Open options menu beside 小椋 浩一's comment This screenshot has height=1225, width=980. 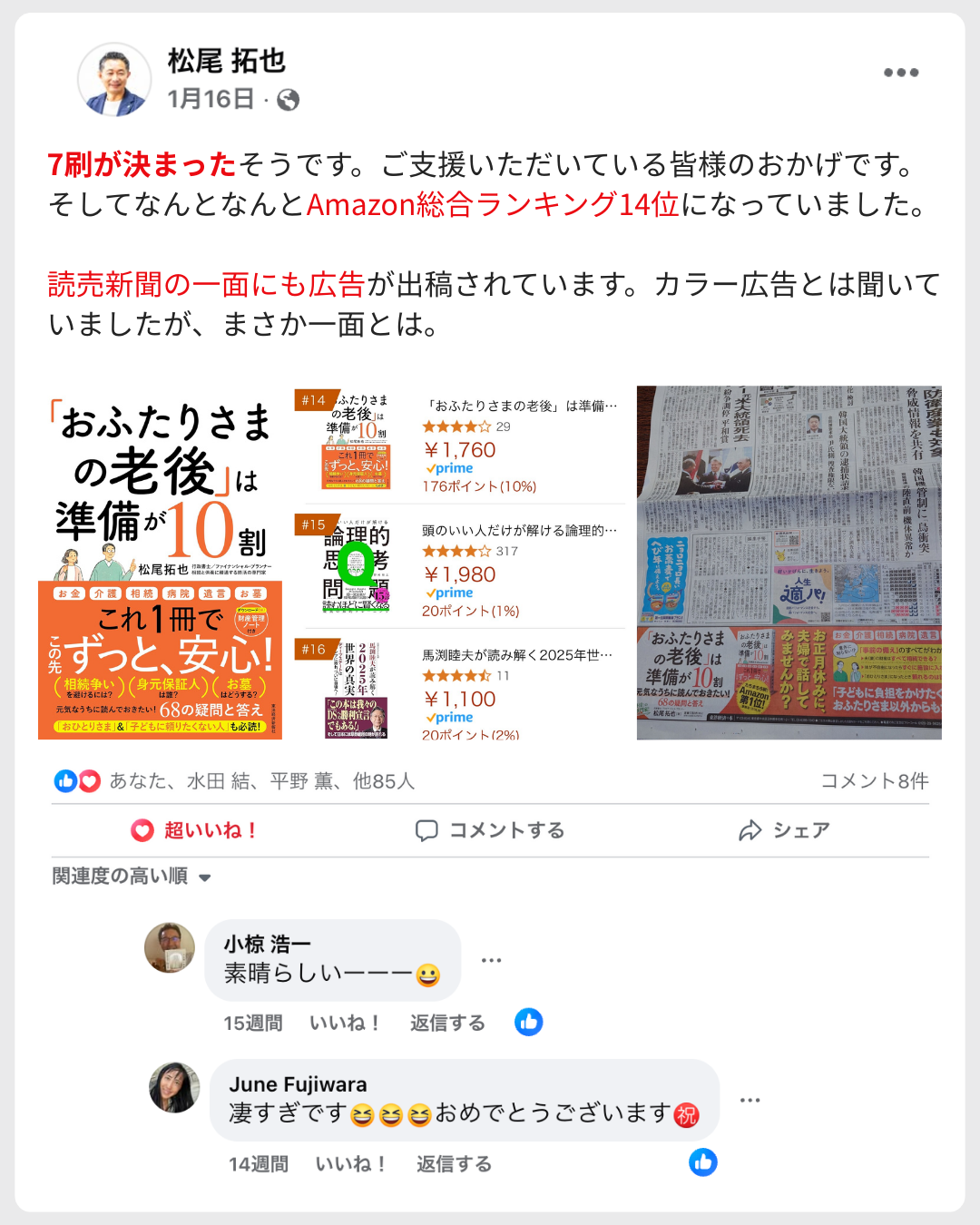(x=492, y=960)
